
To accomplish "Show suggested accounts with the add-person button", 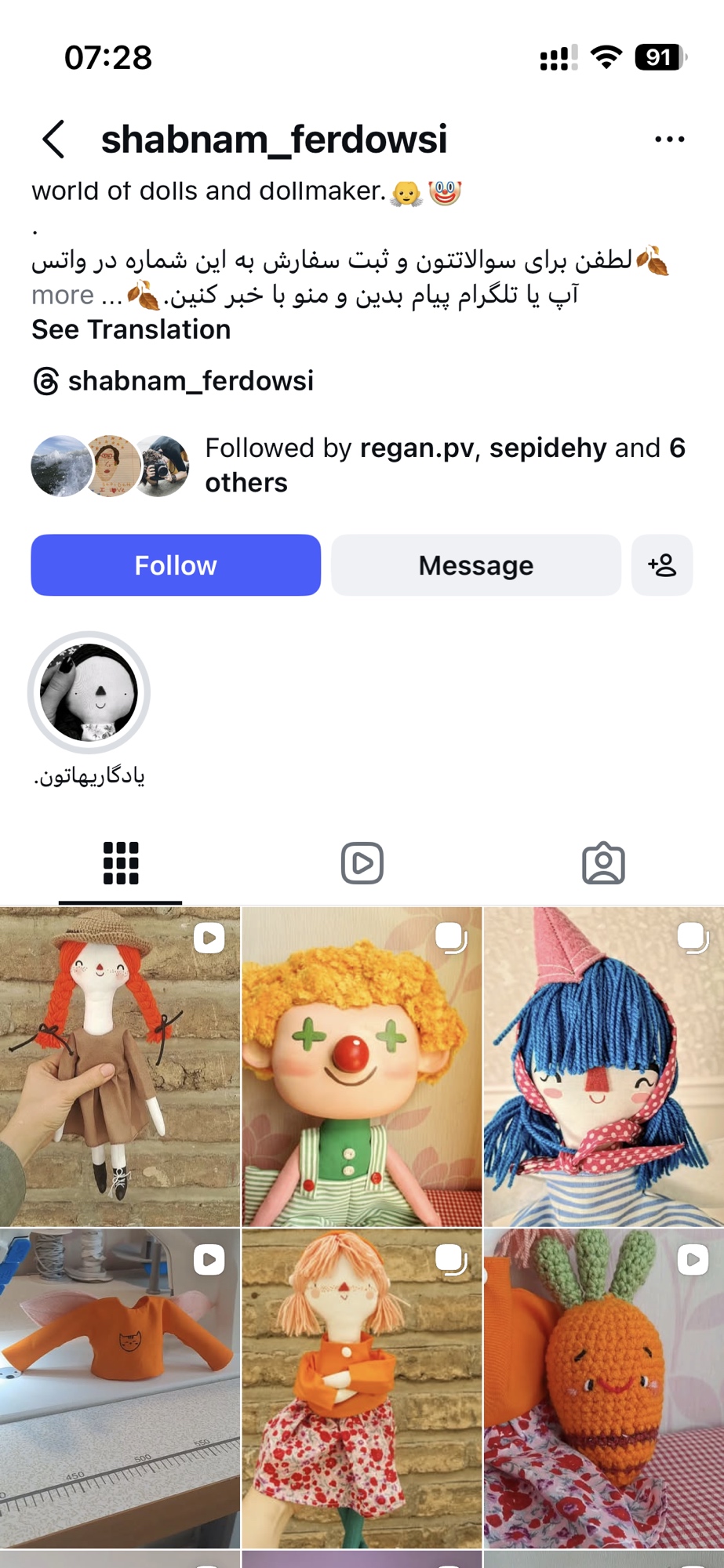I will pyautogui.click(x=662, y=565).
